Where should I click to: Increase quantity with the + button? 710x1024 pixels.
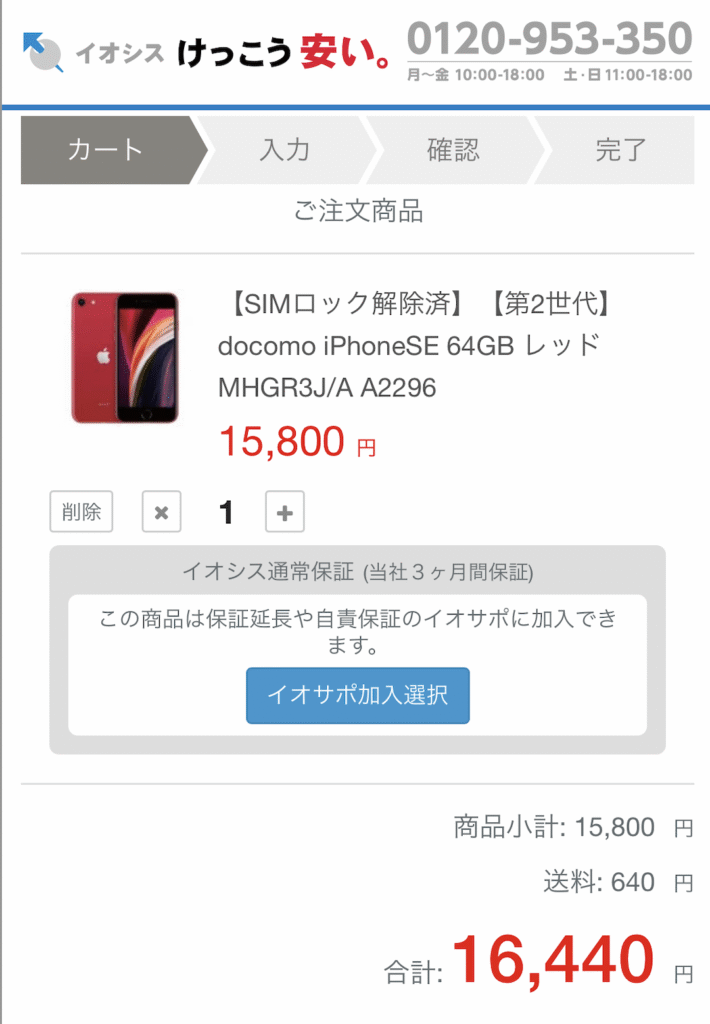pyautogui.click(x=285, y=513)
